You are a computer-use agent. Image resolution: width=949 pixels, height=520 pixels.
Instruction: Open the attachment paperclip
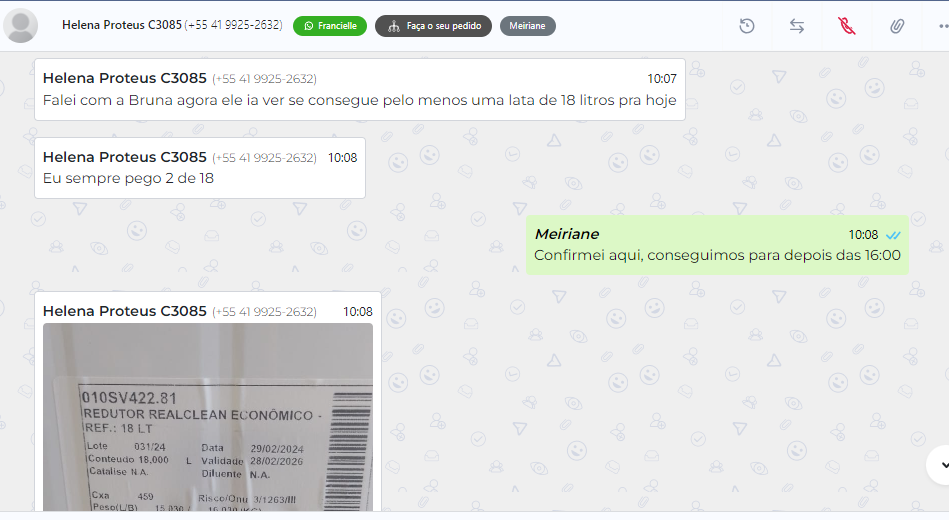point(897,26)
